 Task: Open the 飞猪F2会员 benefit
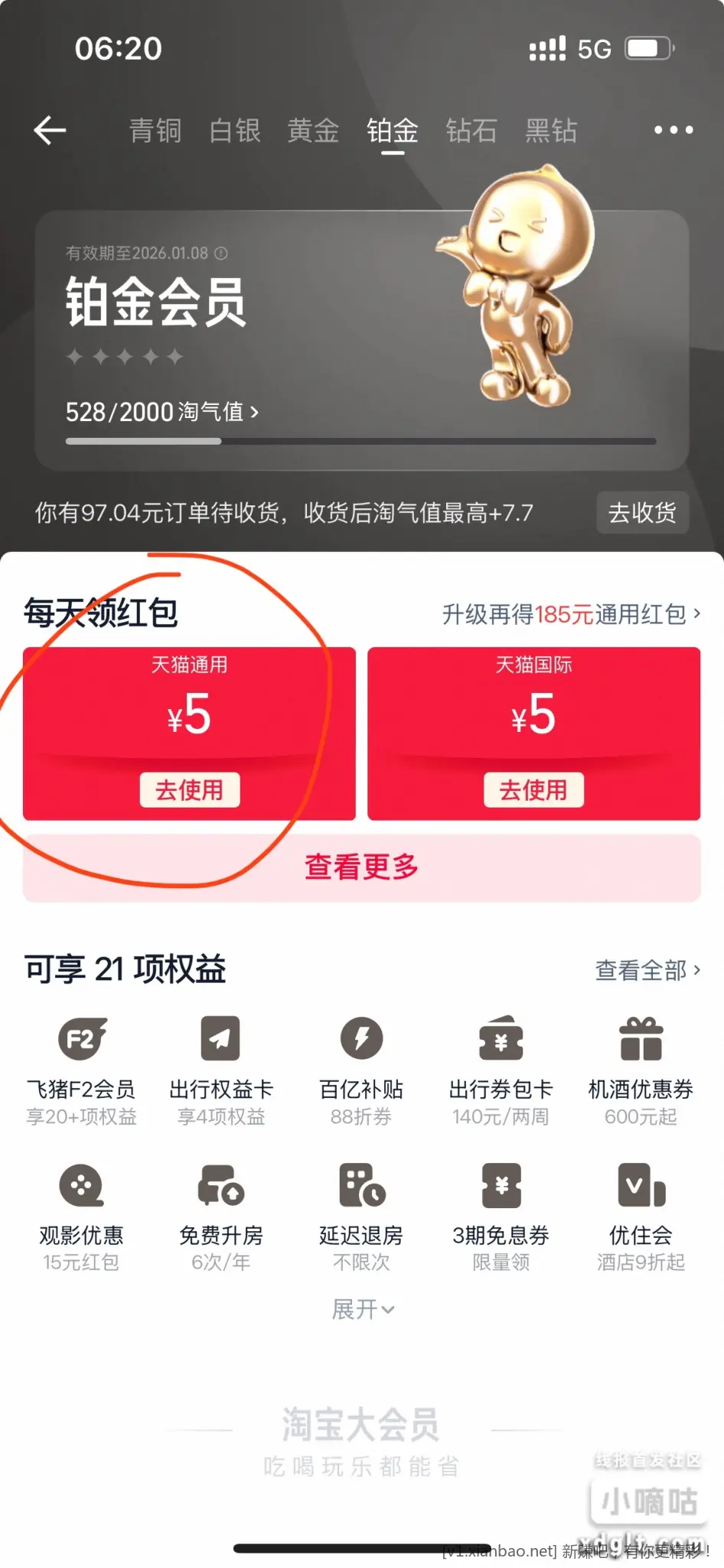(81, 1068)
